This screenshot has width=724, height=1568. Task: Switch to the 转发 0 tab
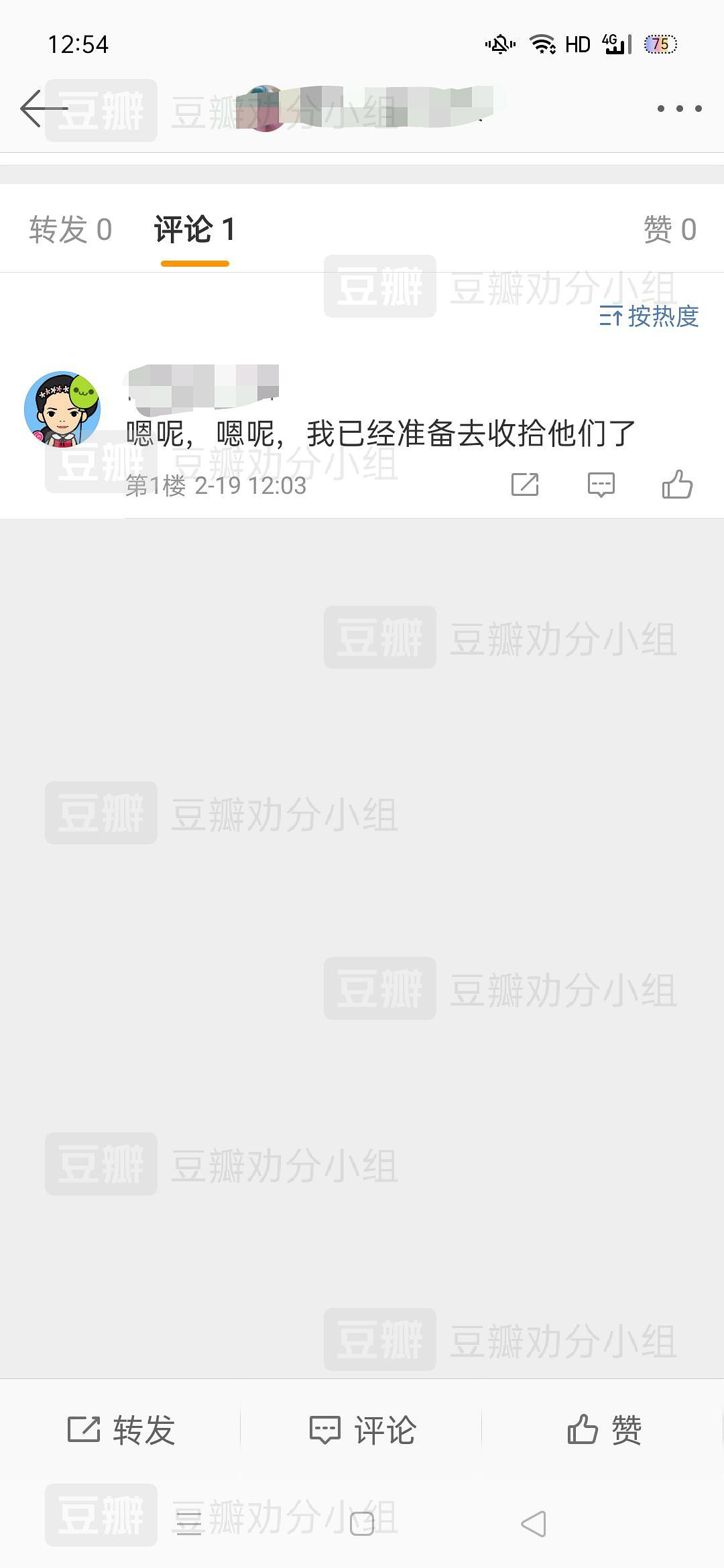[70, 230]
